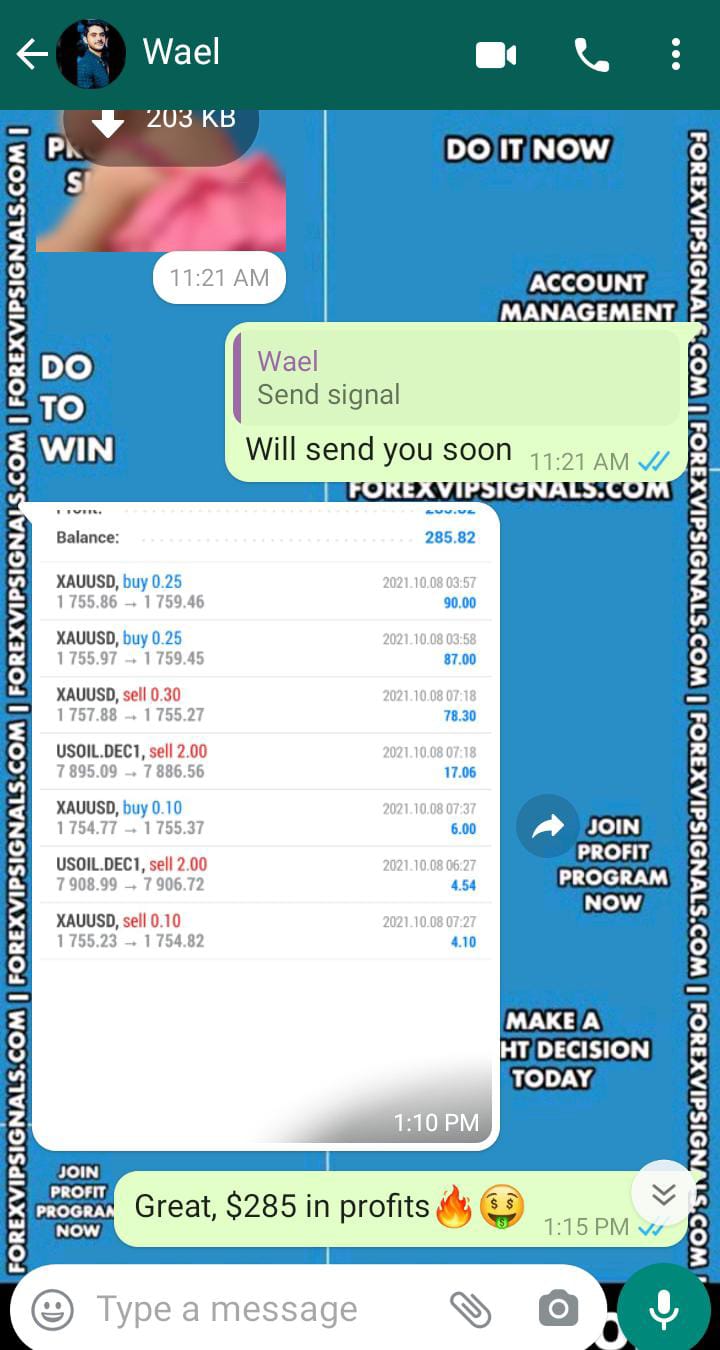Open the camera to send a photo
The image size is (720, 1350).
tap(558, 1308)
